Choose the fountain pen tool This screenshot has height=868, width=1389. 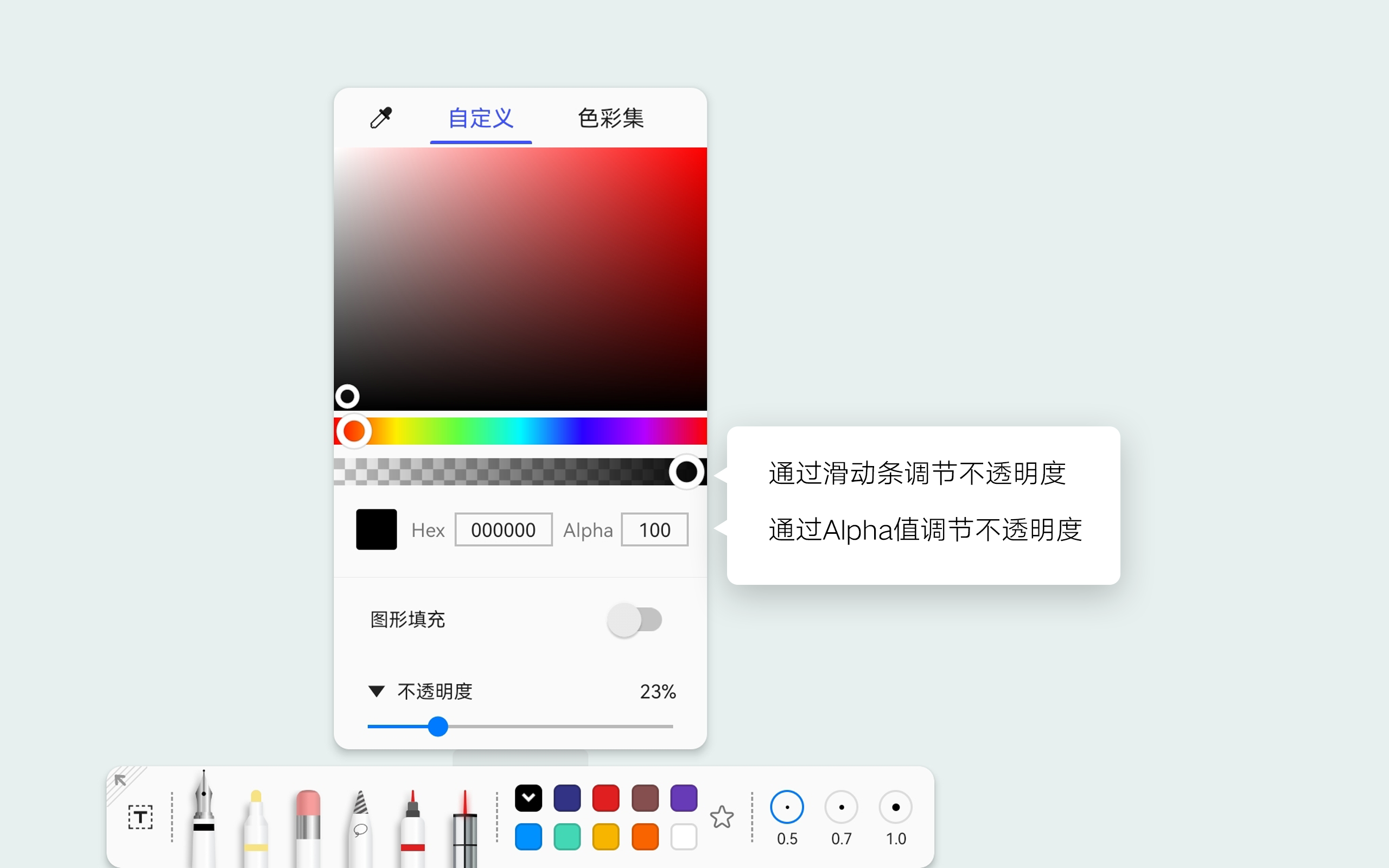point(203,815)
